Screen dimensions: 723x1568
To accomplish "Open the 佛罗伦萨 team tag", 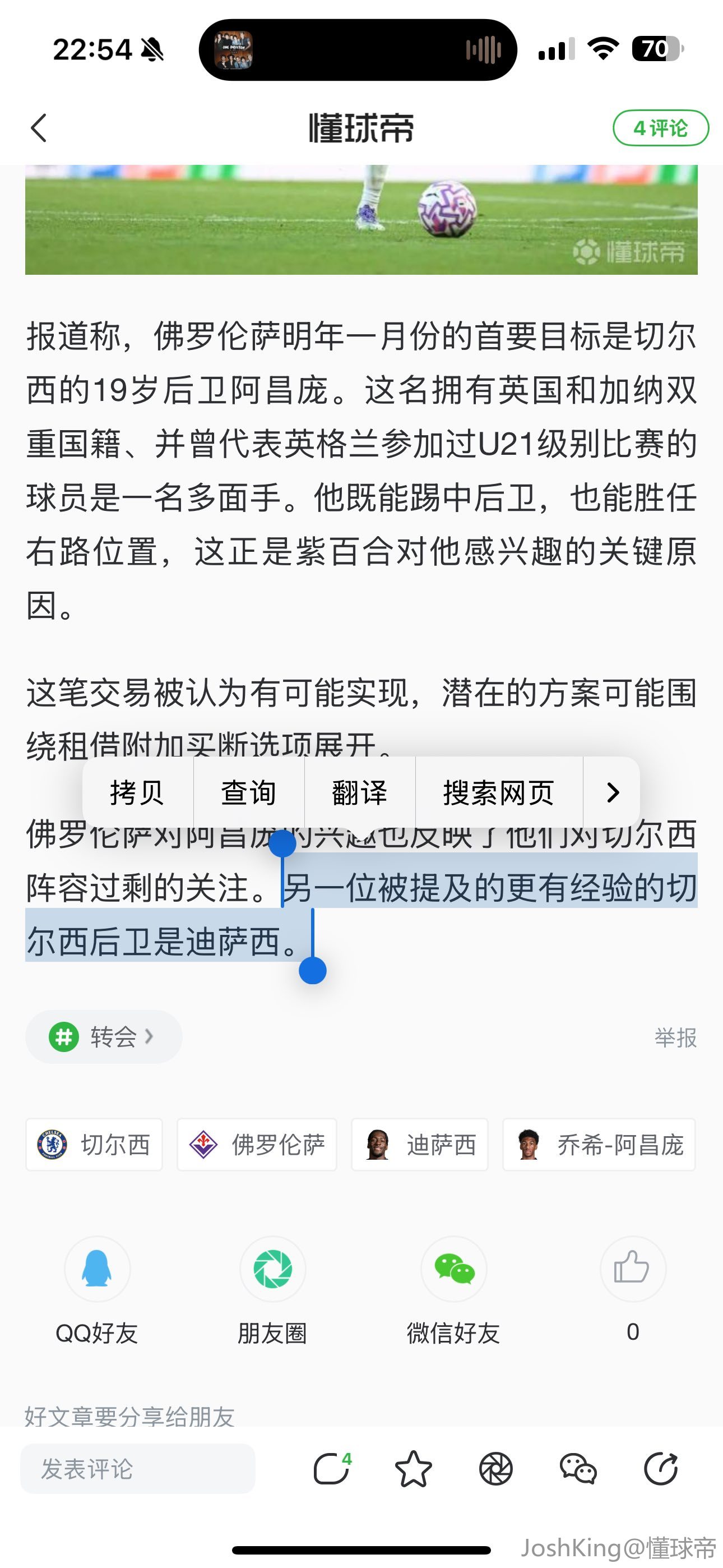I will 257,1145.
